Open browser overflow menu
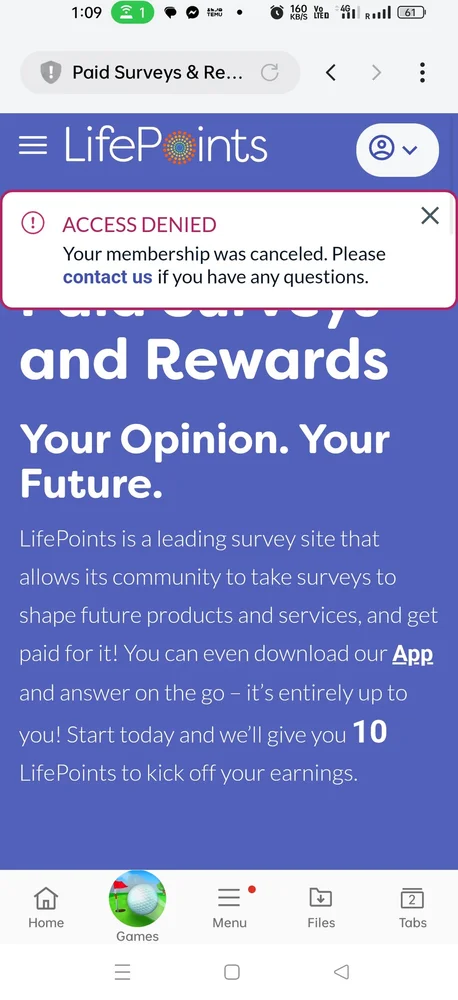Image resolution: width=458 pixels, height=1000 pixels. (422, 73)
